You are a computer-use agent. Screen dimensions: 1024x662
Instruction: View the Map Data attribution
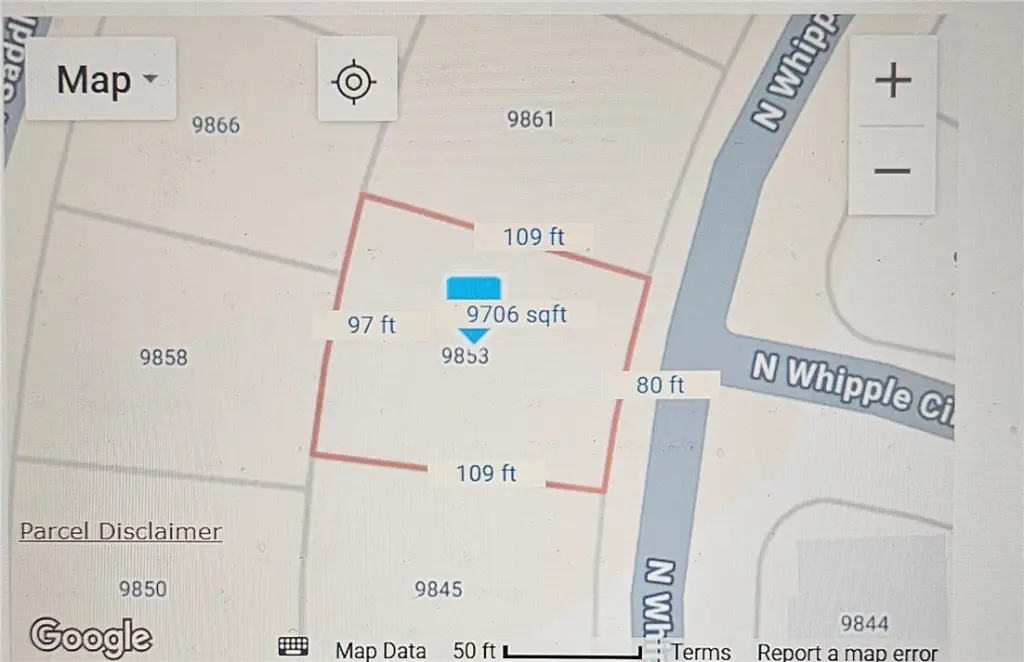(381, 651)
